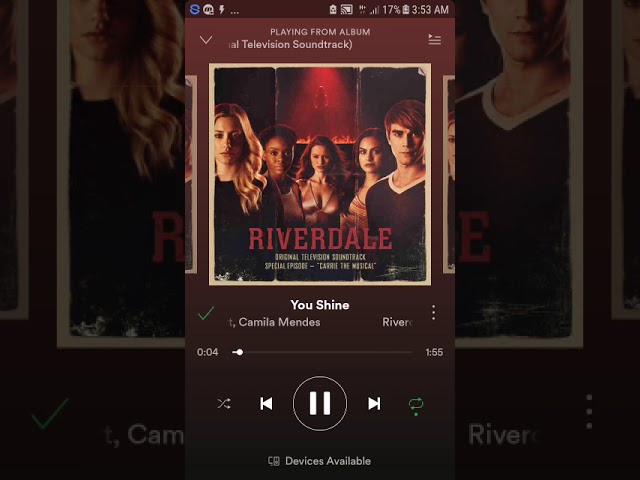The image size is (640, 480).
Task: Toggle shuffle playback
Action: (224, 404)
